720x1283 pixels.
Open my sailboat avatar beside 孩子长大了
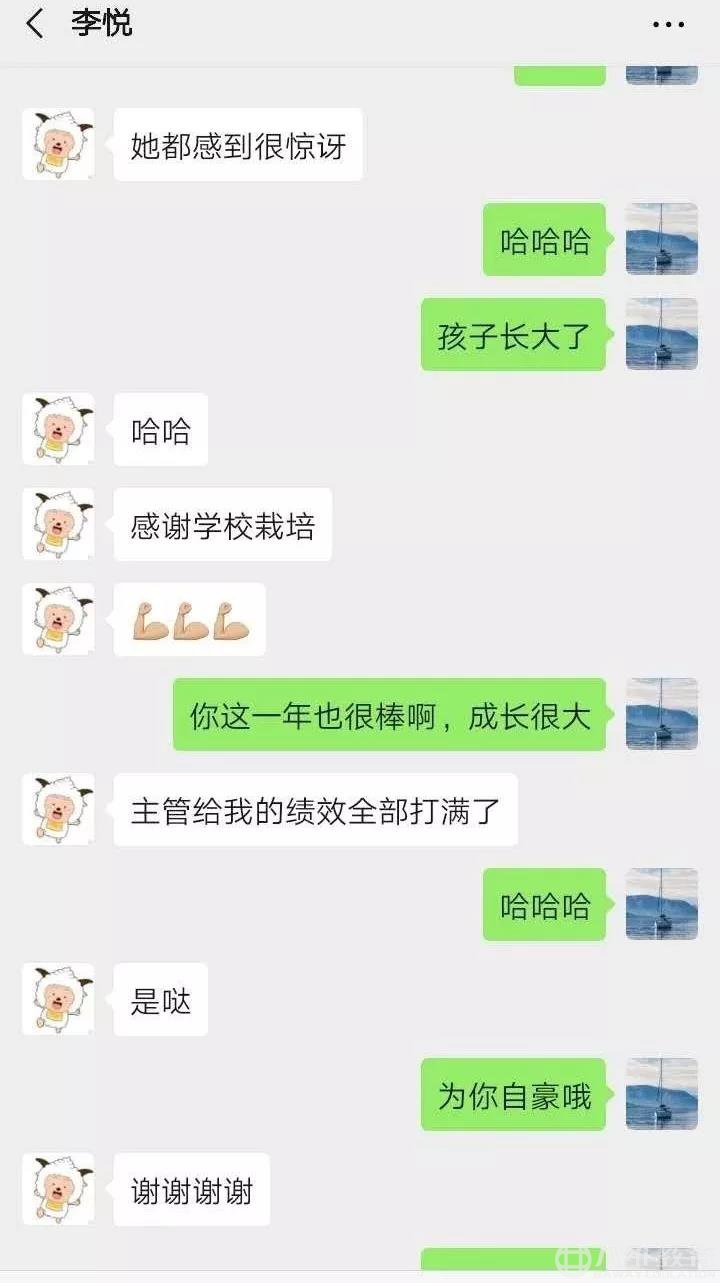(x=661, y=334)
